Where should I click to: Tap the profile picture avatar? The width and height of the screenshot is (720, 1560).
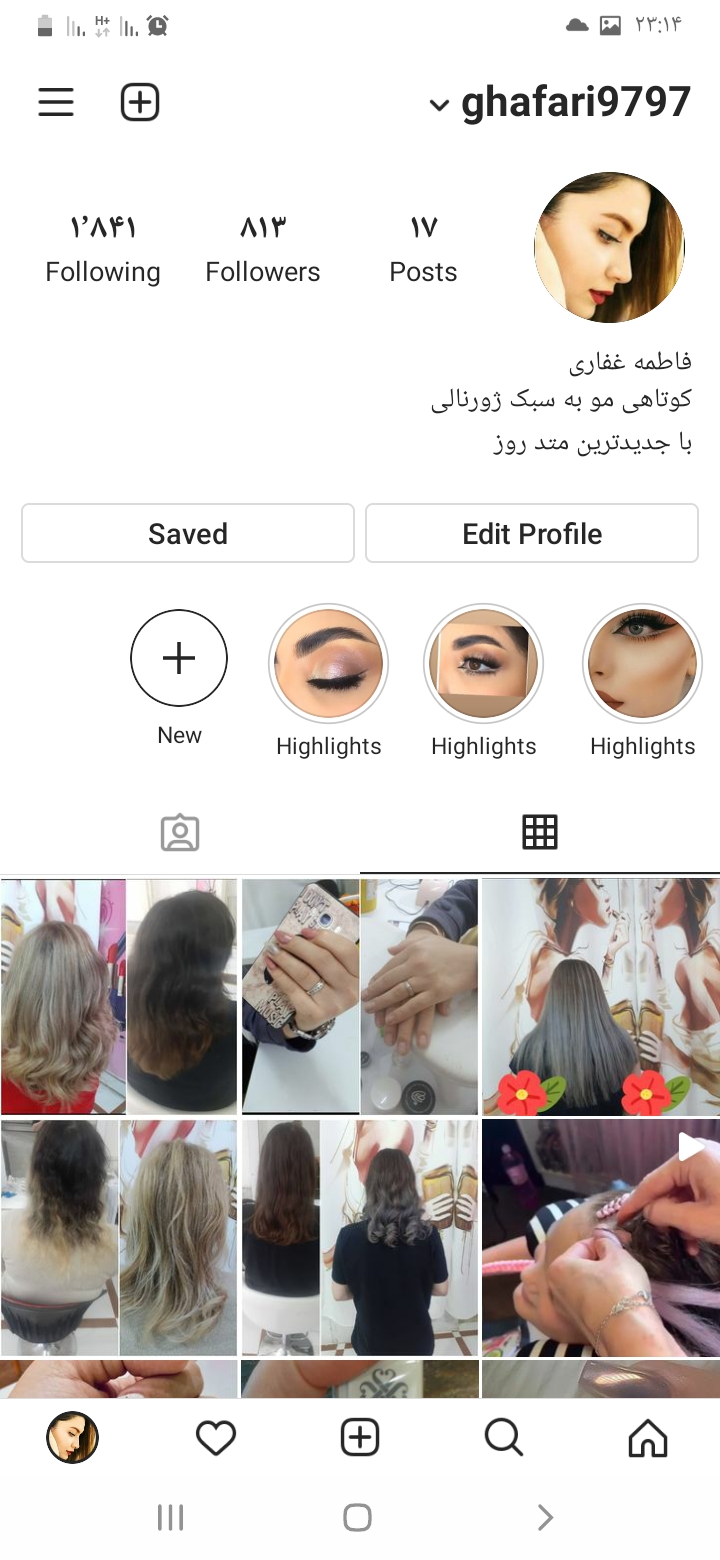[610, 247]
